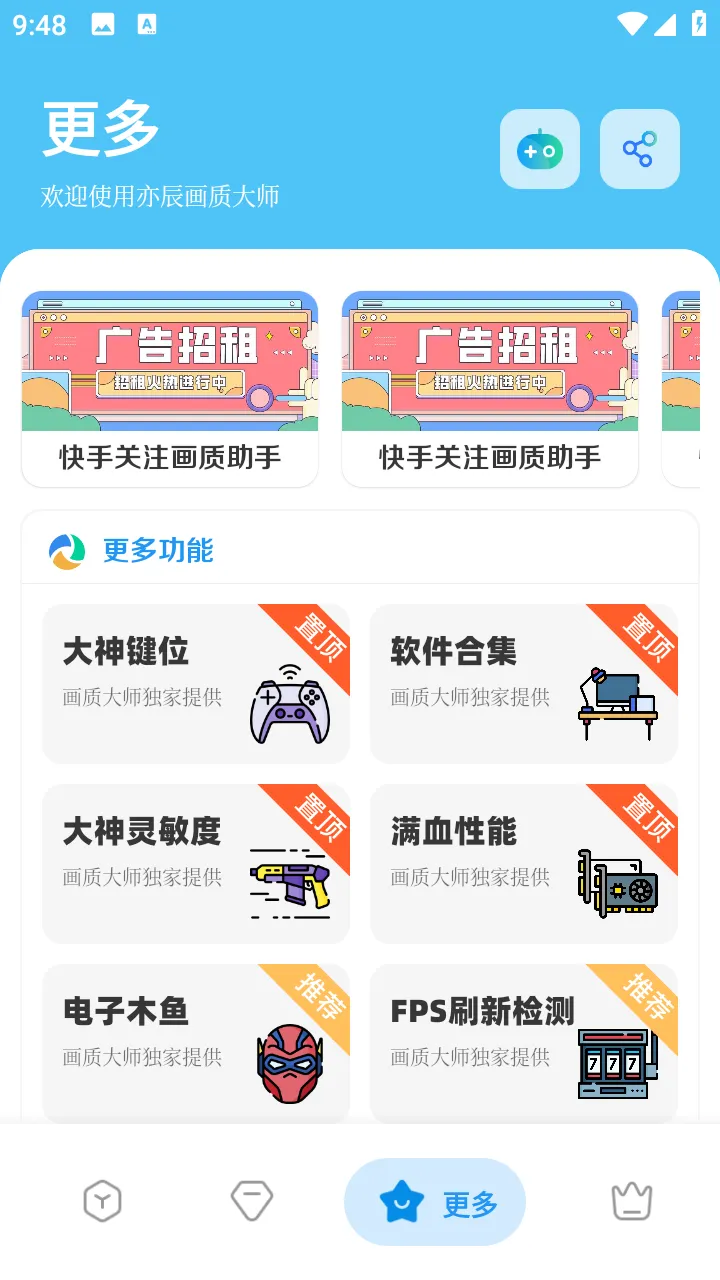Screen dimensions: 720x1280
Task: Tap the left 快手关注画质助手 banner
Action: [169, 388]
